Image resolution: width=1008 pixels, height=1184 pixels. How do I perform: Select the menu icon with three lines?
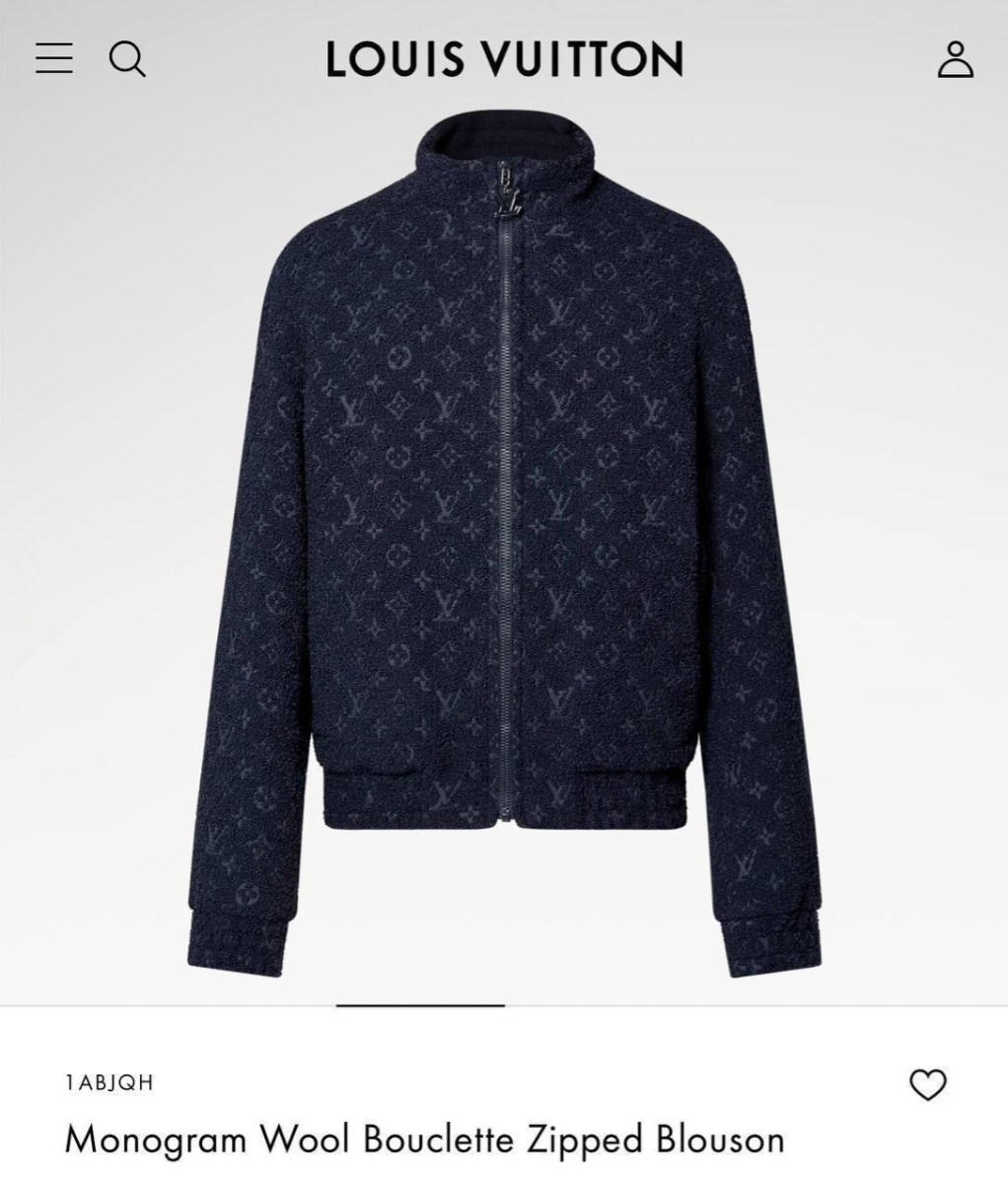53,58
